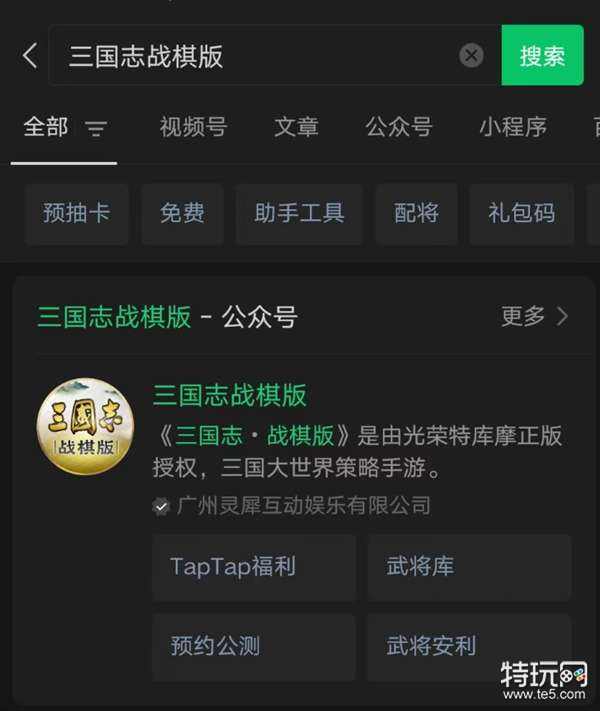Switch to the 文章 tab
The height and width of the screenshot is (711, 600).
(x=296, y=127)
